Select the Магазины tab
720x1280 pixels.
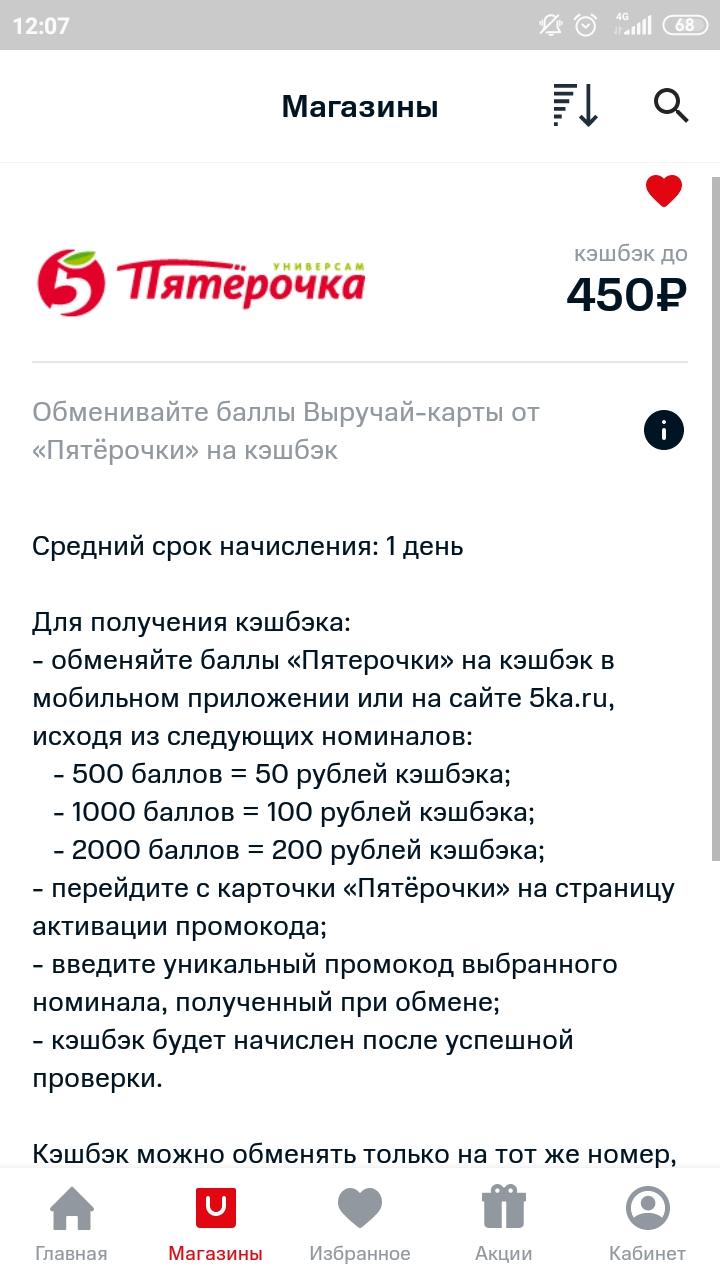[216, 1224]
